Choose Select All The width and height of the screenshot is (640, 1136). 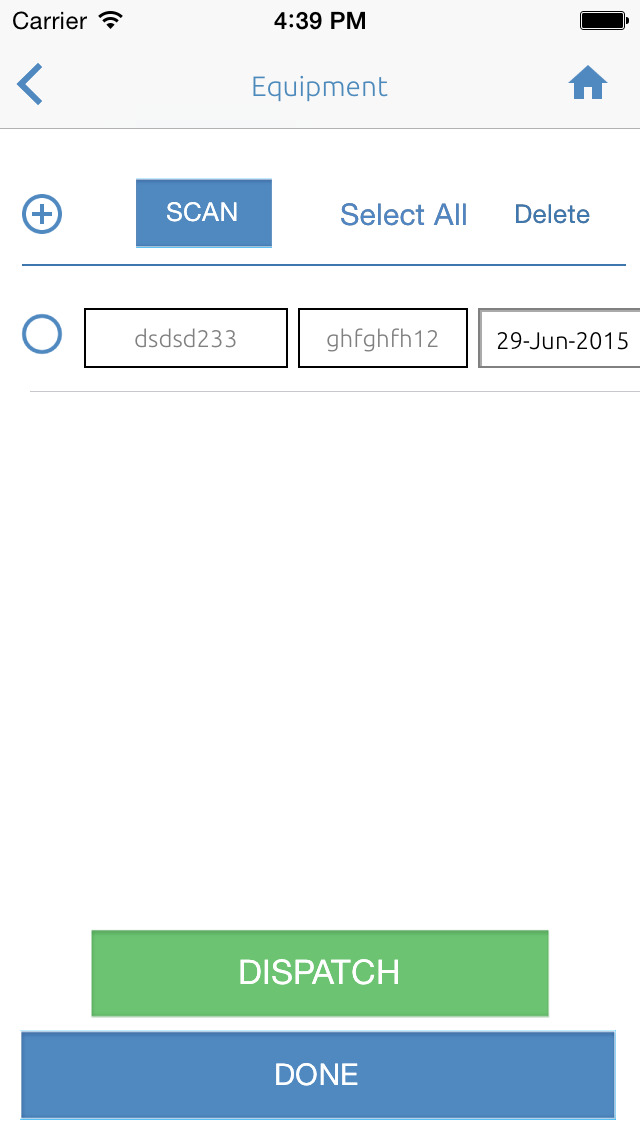[403, 215]
